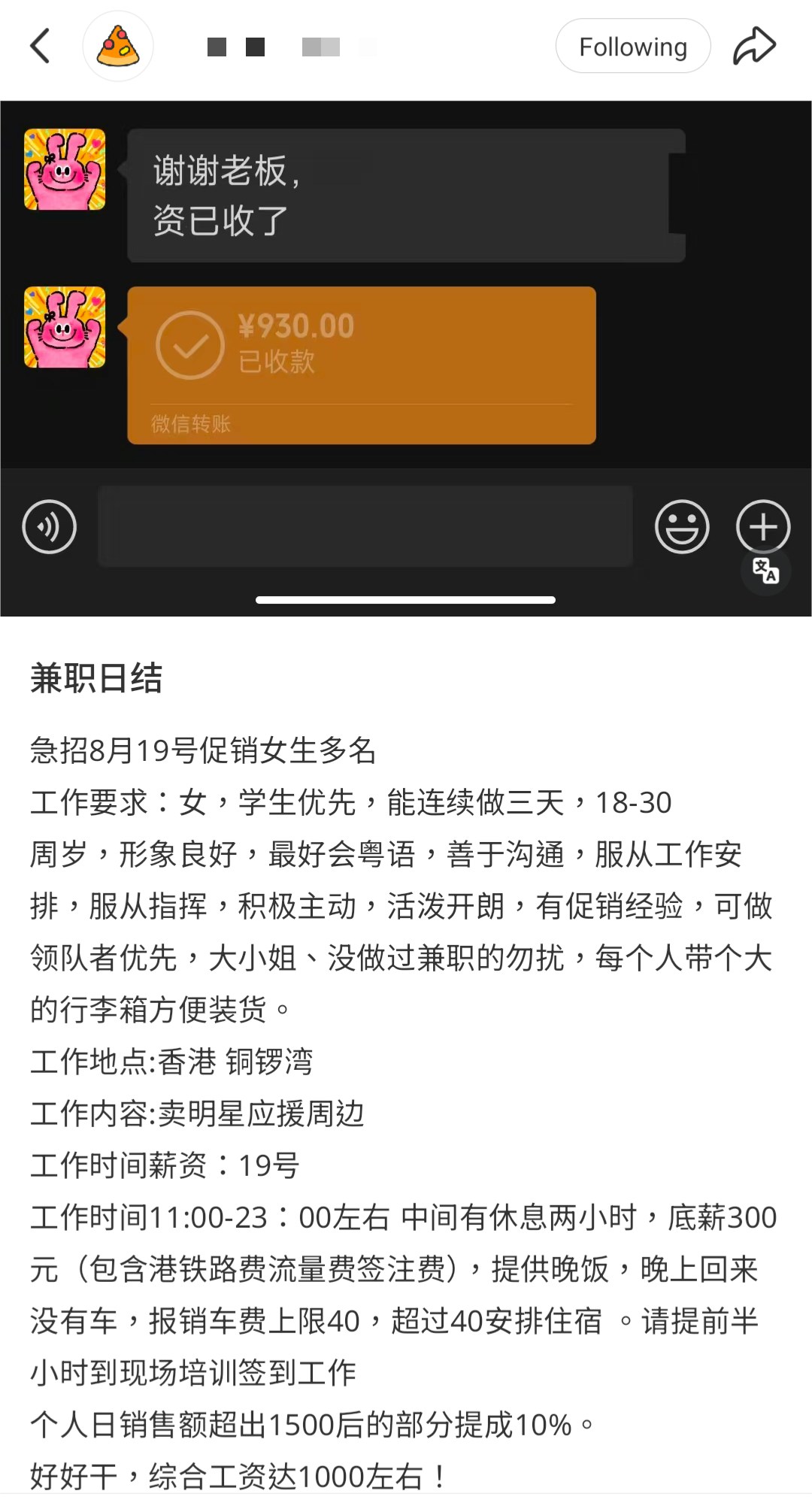This screenshot has height=1509, width=812.
Task: Go back to the previous page
Action: [41, 47]
